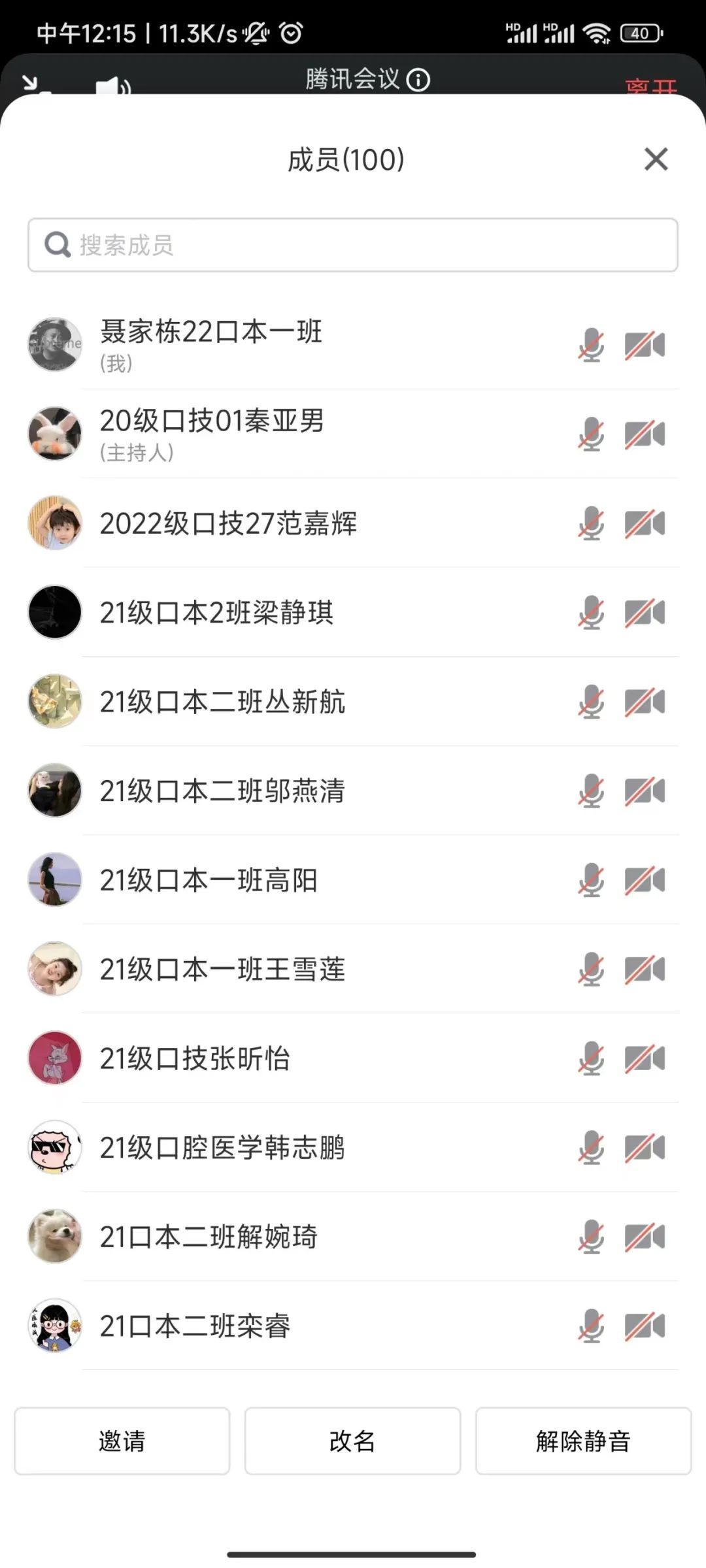Close the 成员 members panel
This screenshot has width=706, height=1568.
(x=656, y=159)
